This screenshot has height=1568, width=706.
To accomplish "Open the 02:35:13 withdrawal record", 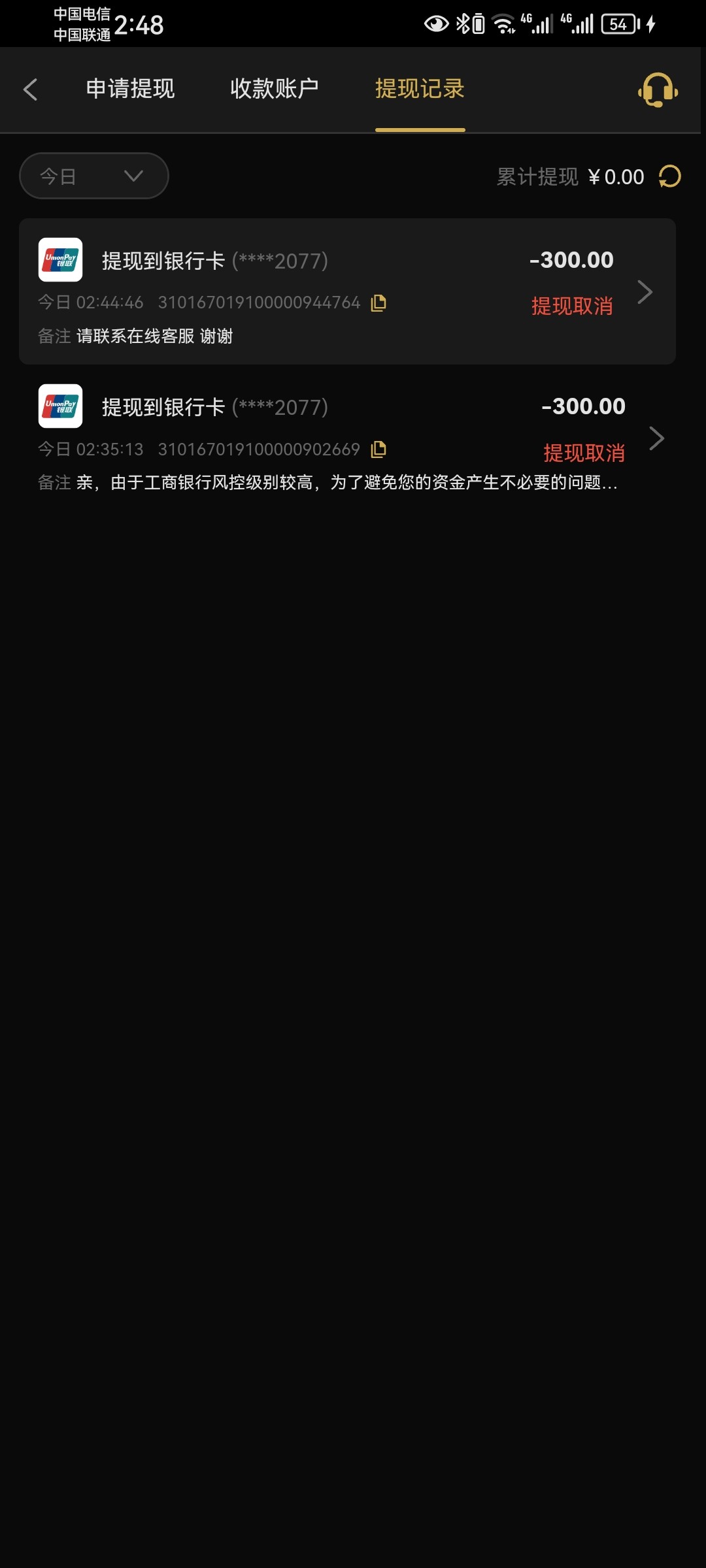I will click(x=346, y=438).
